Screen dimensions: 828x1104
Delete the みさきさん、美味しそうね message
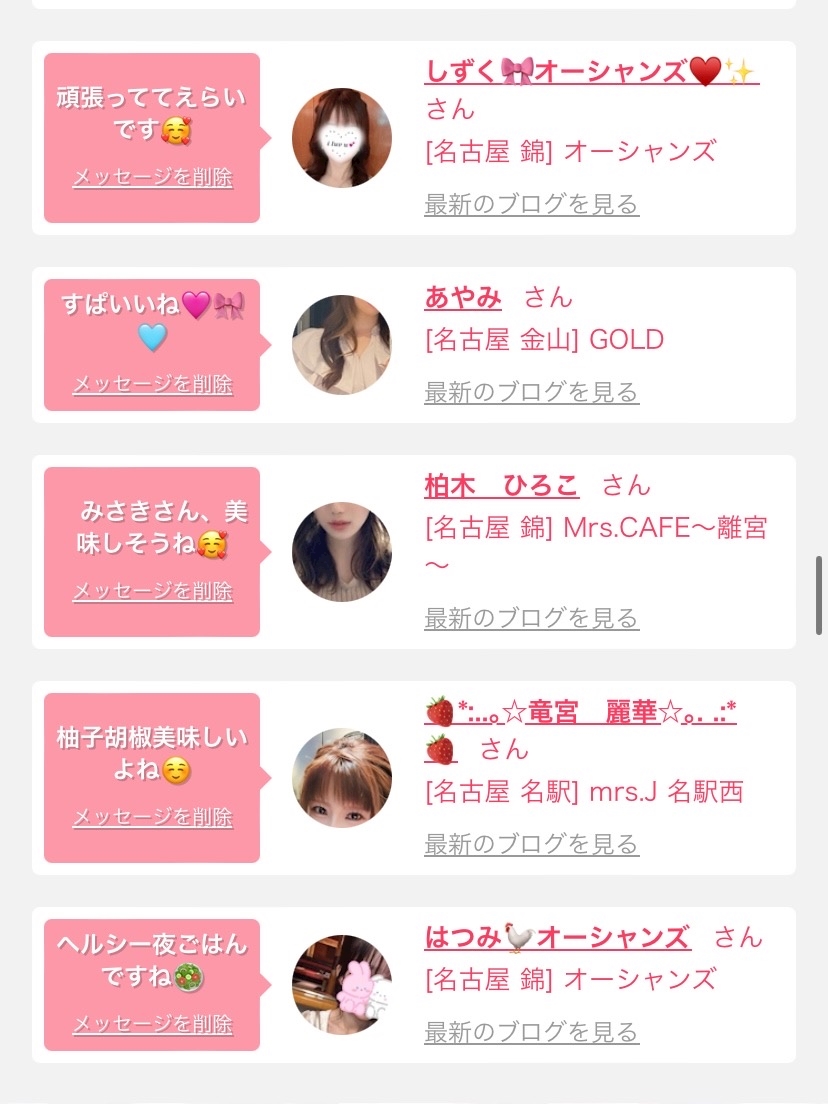152,591
